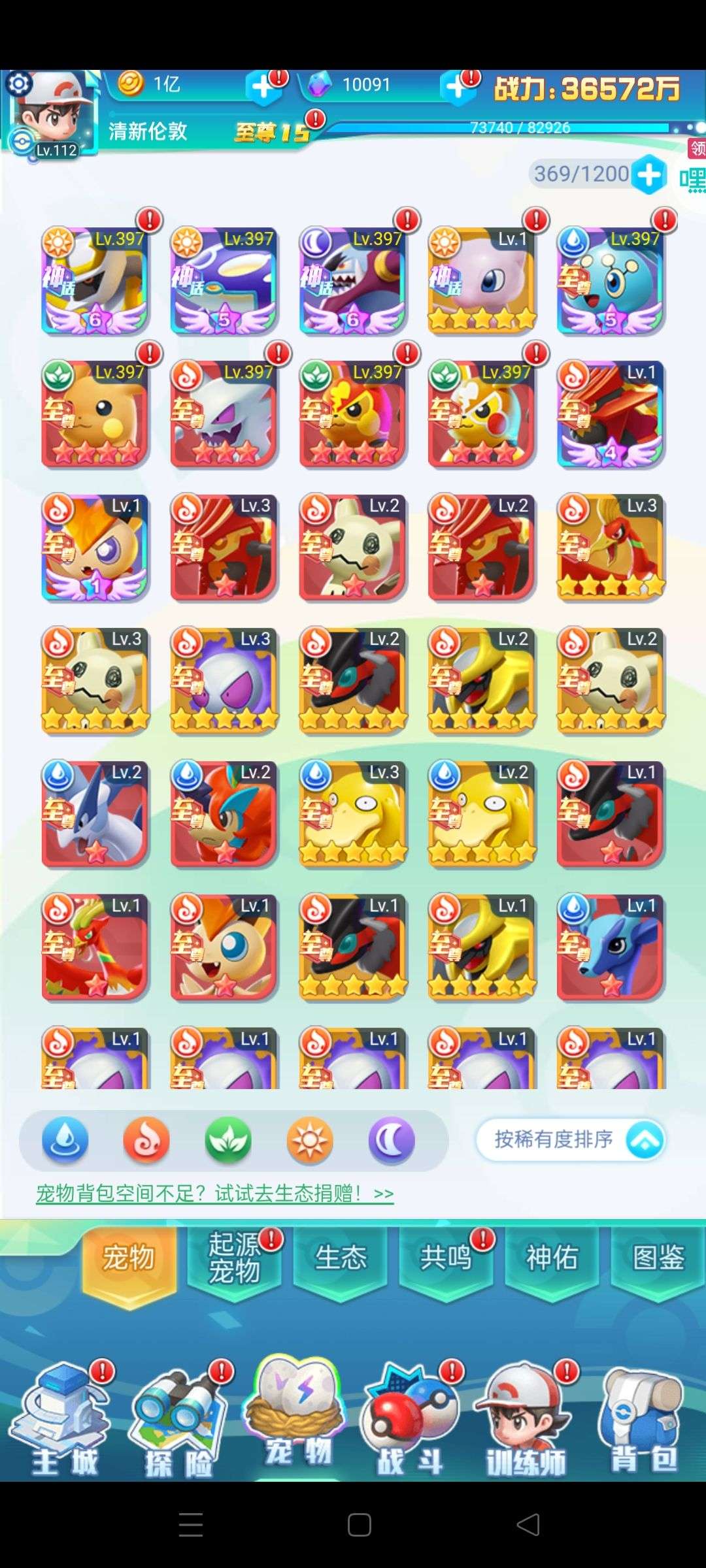Go to 主城 in the bottom navigation
The image size is (706, 1568).
[x=63, y=1421]
